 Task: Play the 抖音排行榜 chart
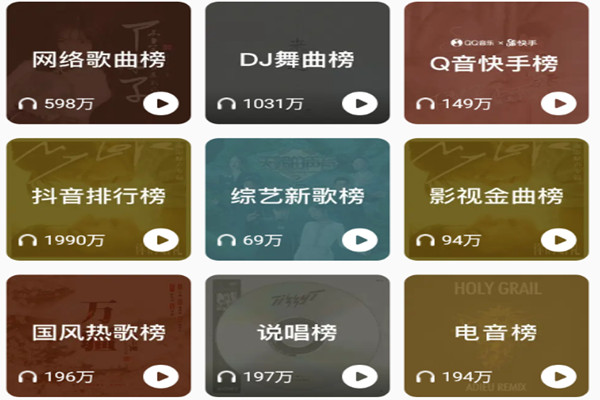tap(160, 240)
